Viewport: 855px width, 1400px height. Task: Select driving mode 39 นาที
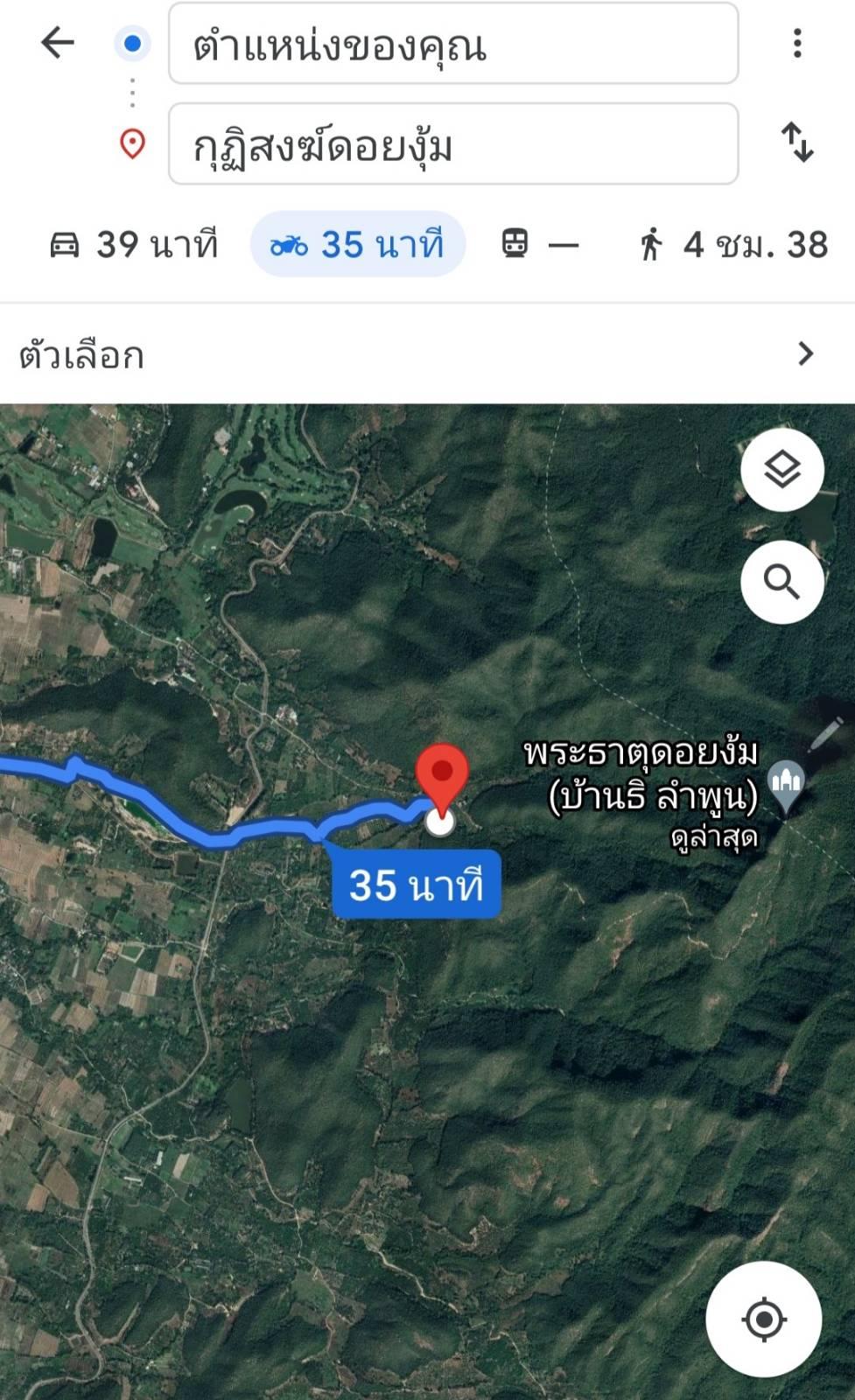[133, 244]
